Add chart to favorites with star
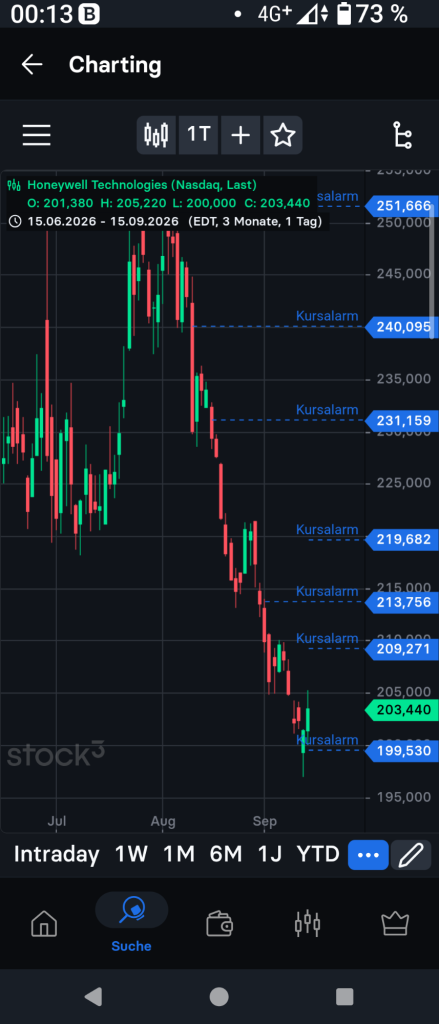439x1024 pixels. click(282, 135)
